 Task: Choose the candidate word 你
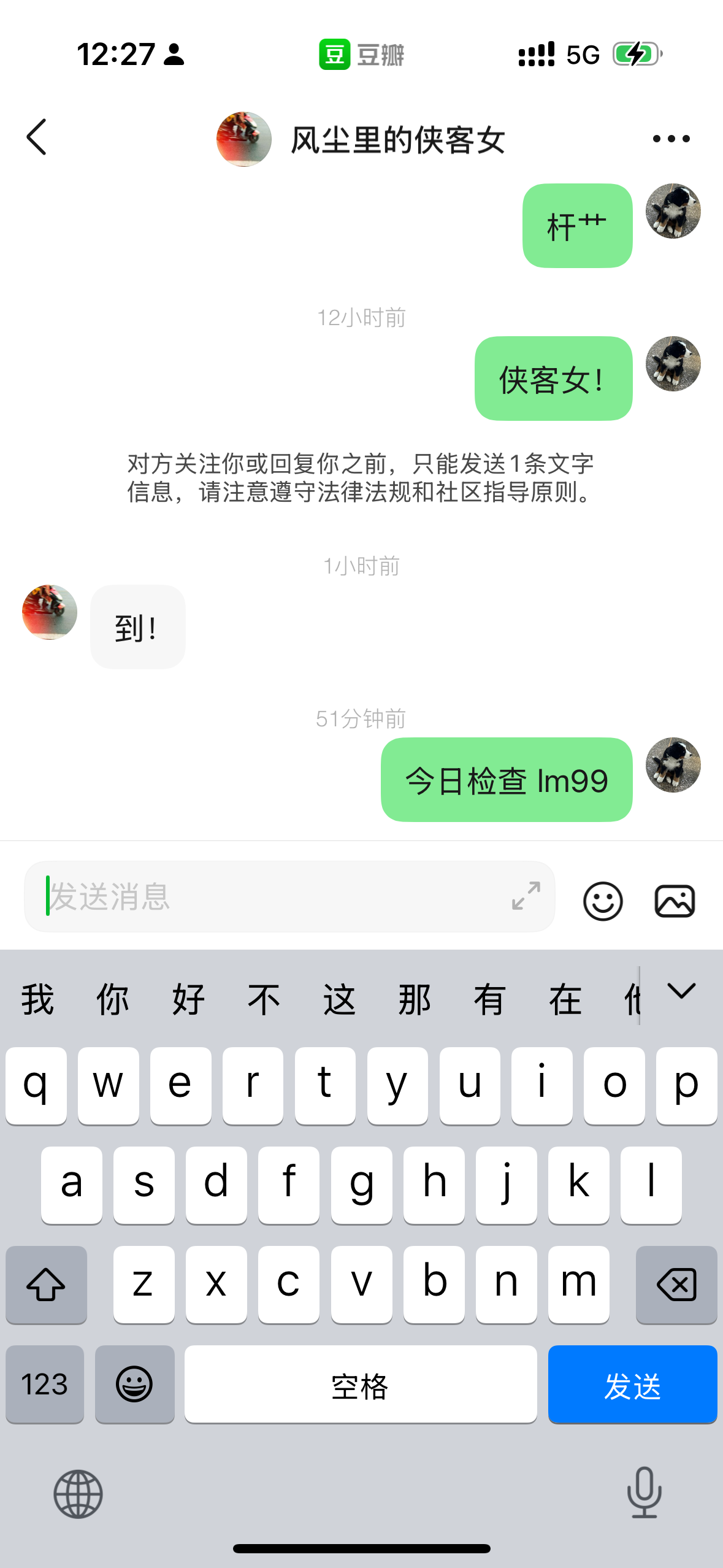[113, 999]
